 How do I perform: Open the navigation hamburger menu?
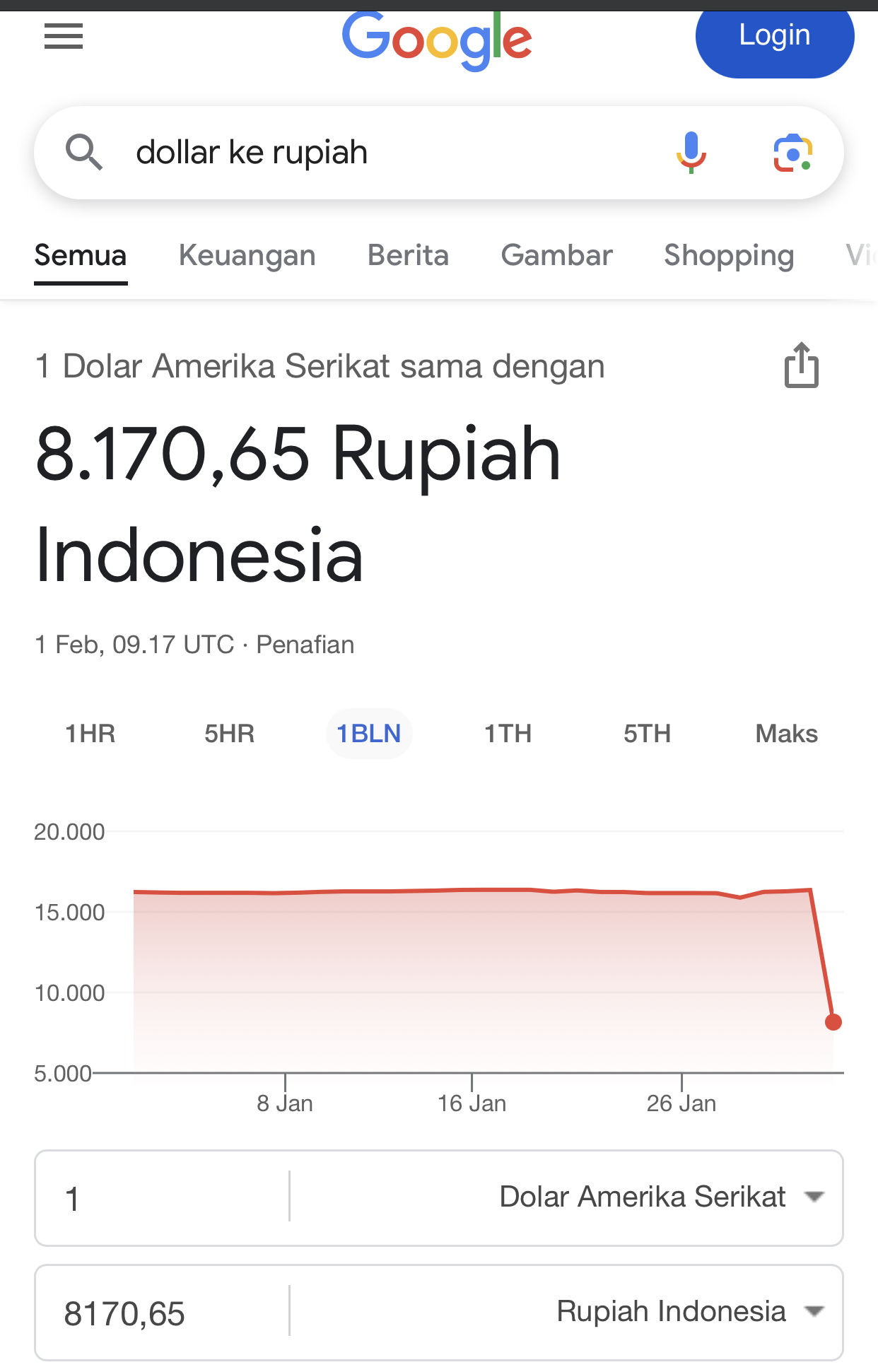click(62, 37)
